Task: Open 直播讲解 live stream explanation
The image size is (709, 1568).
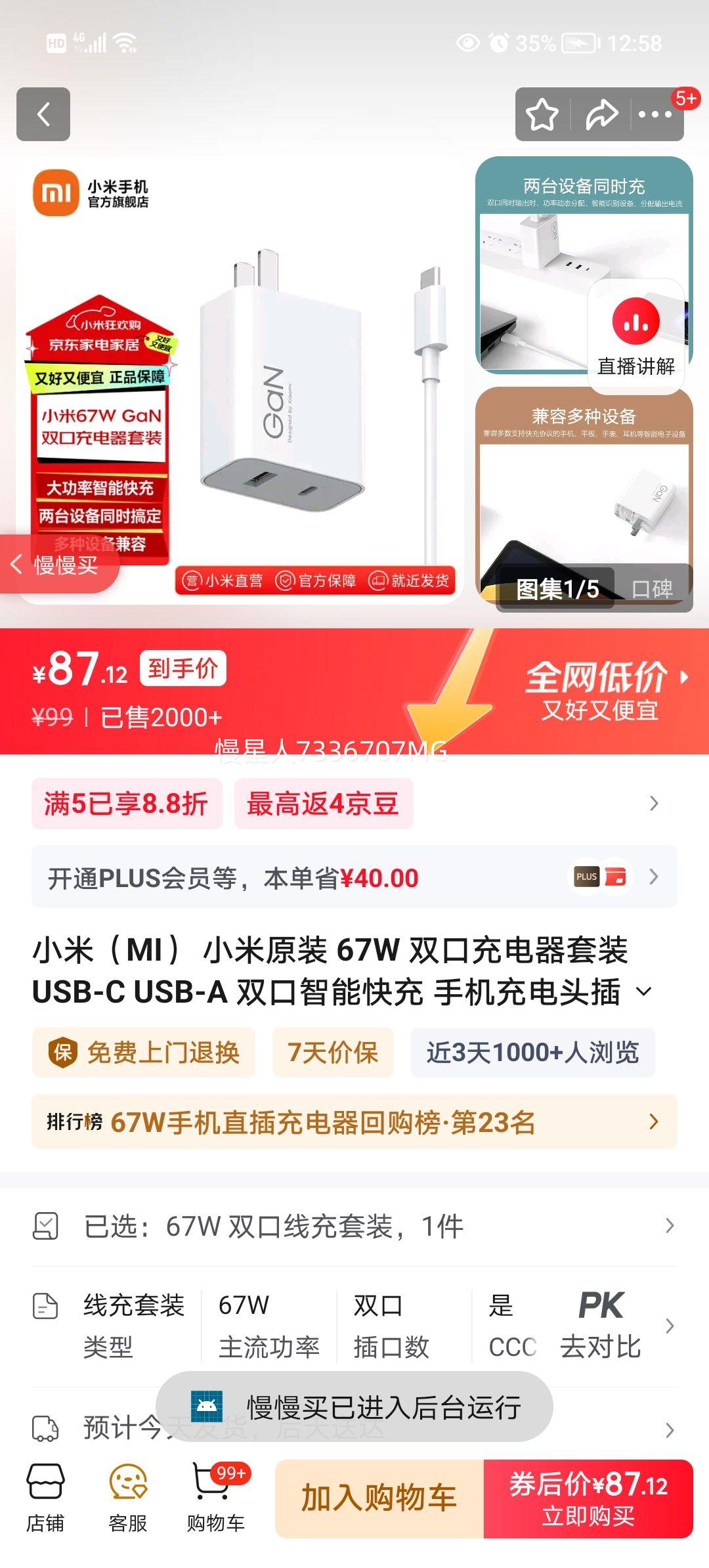Action: [x=634, y=335]
